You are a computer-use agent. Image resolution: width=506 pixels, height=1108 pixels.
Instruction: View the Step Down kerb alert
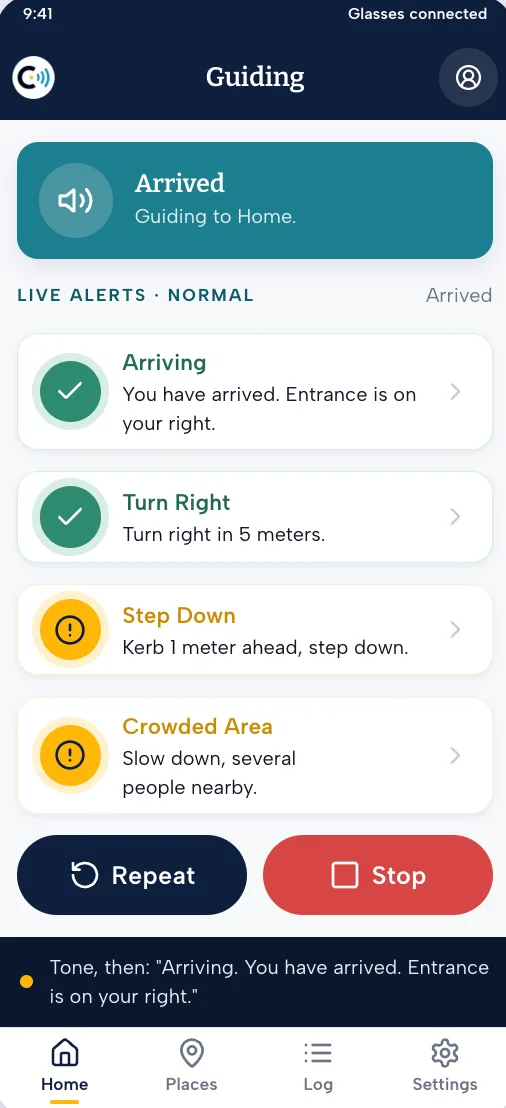point(254,630)
